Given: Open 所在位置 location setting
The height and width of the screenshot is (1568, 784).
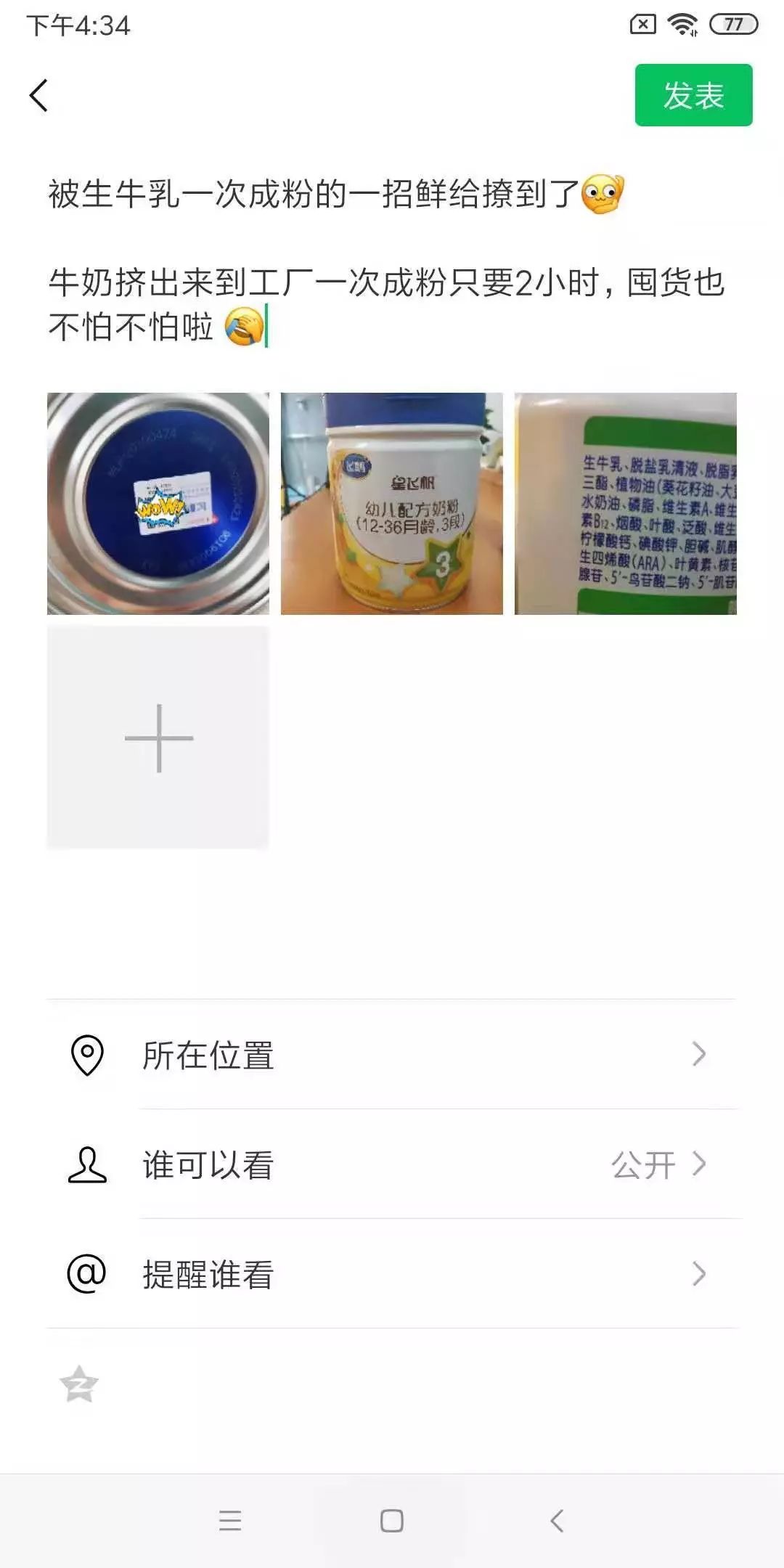Looking at the screenshot, I should (392, 1054).
